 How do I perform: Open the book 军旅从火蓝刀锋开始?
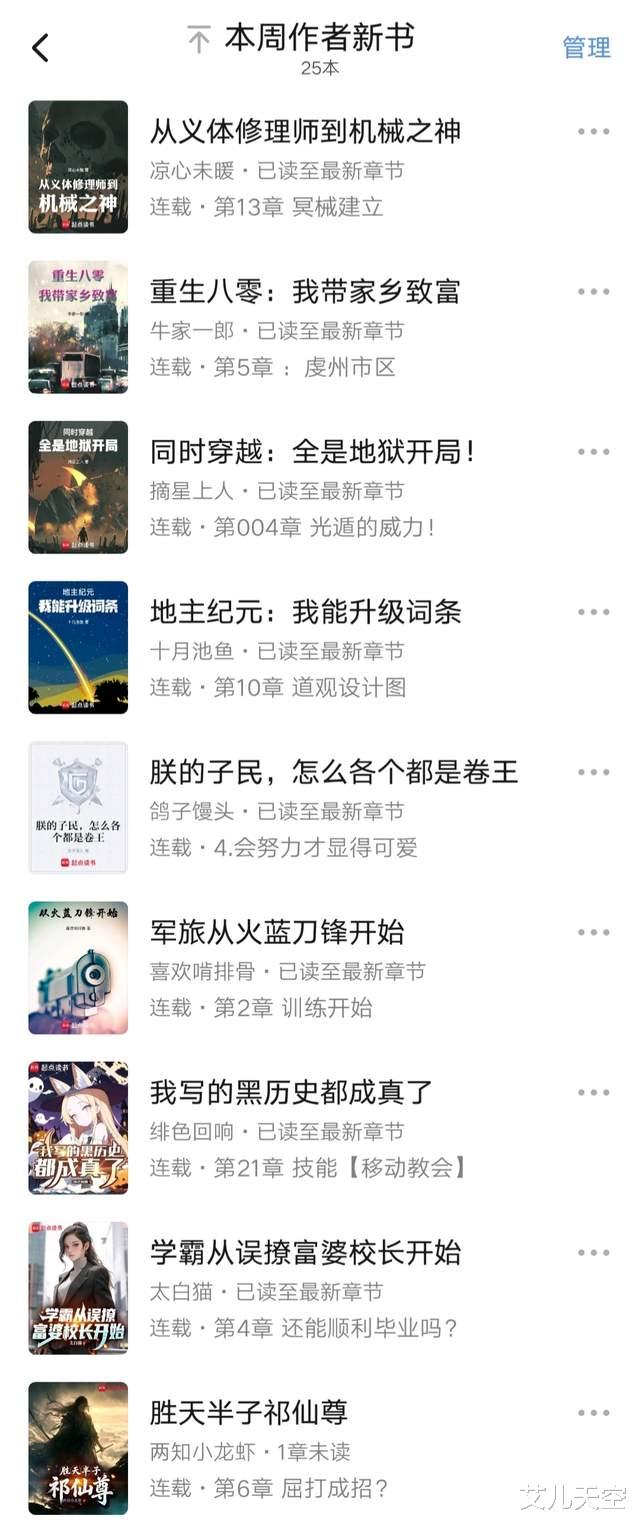(277, 932)
